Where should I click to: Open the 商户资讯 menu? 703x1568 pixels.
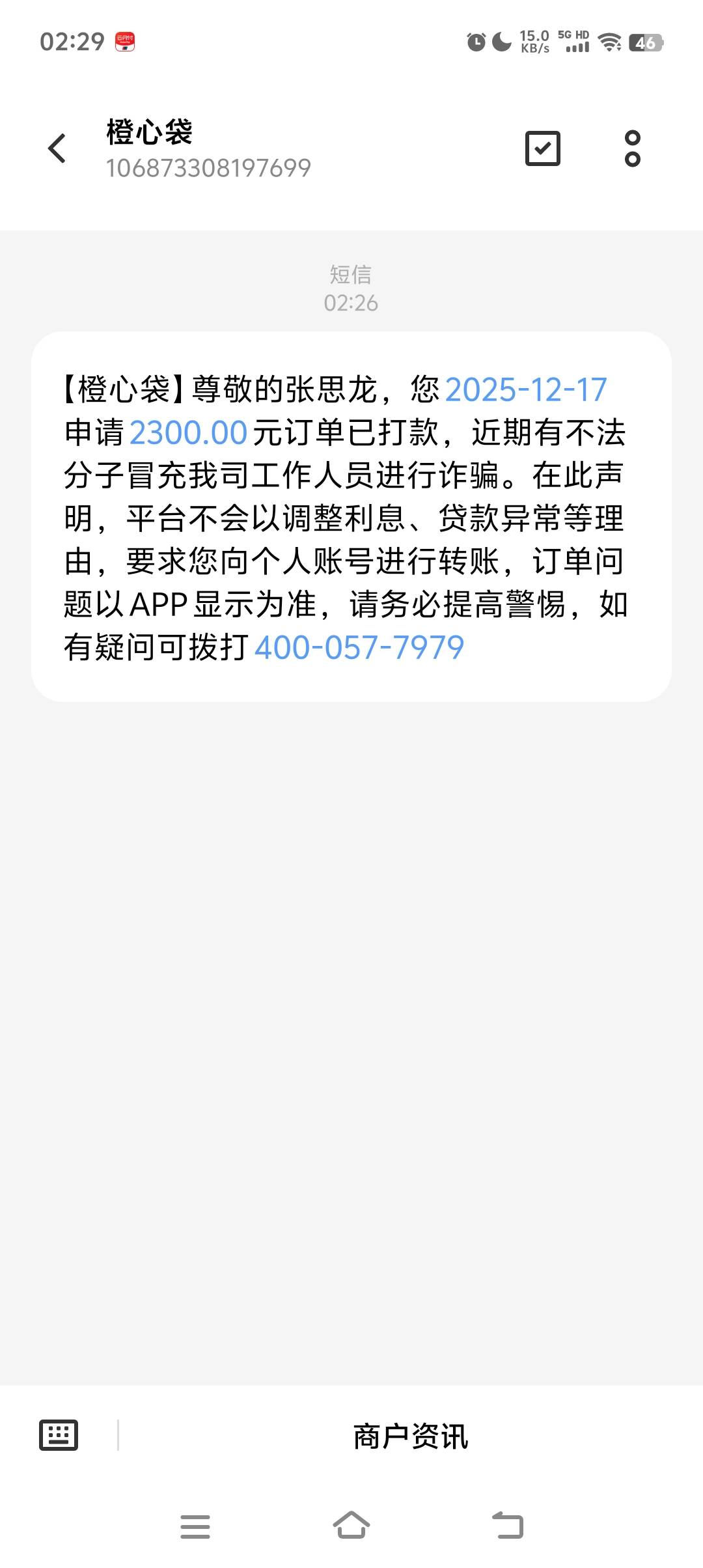pos(410,1436)
